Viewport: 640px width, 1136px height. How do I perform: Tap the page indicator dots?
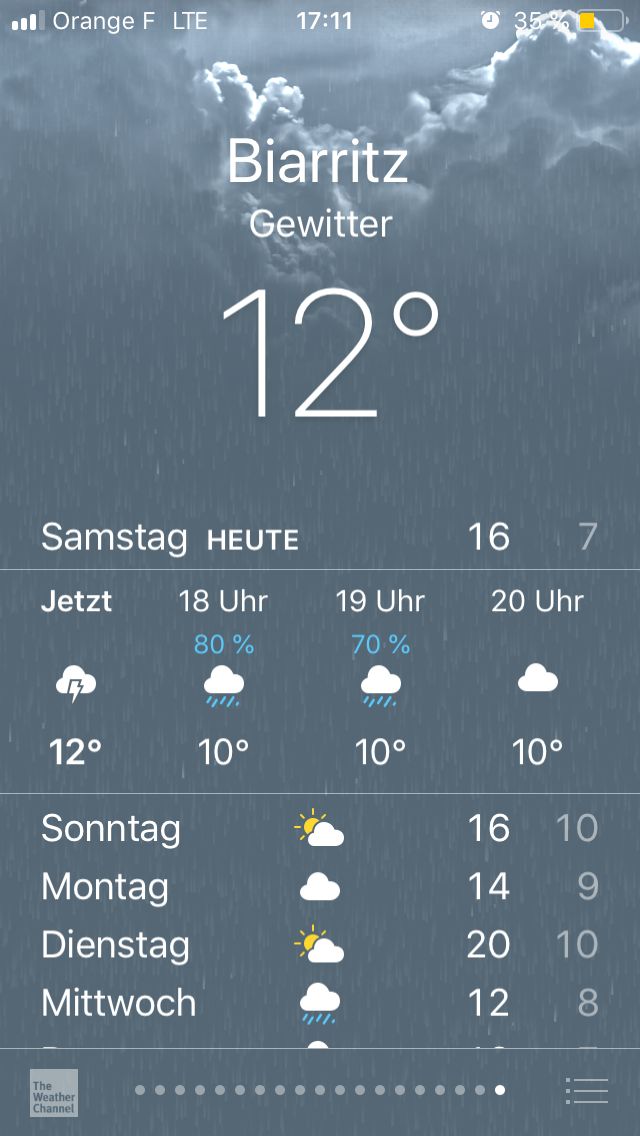tap(320, 1090)
